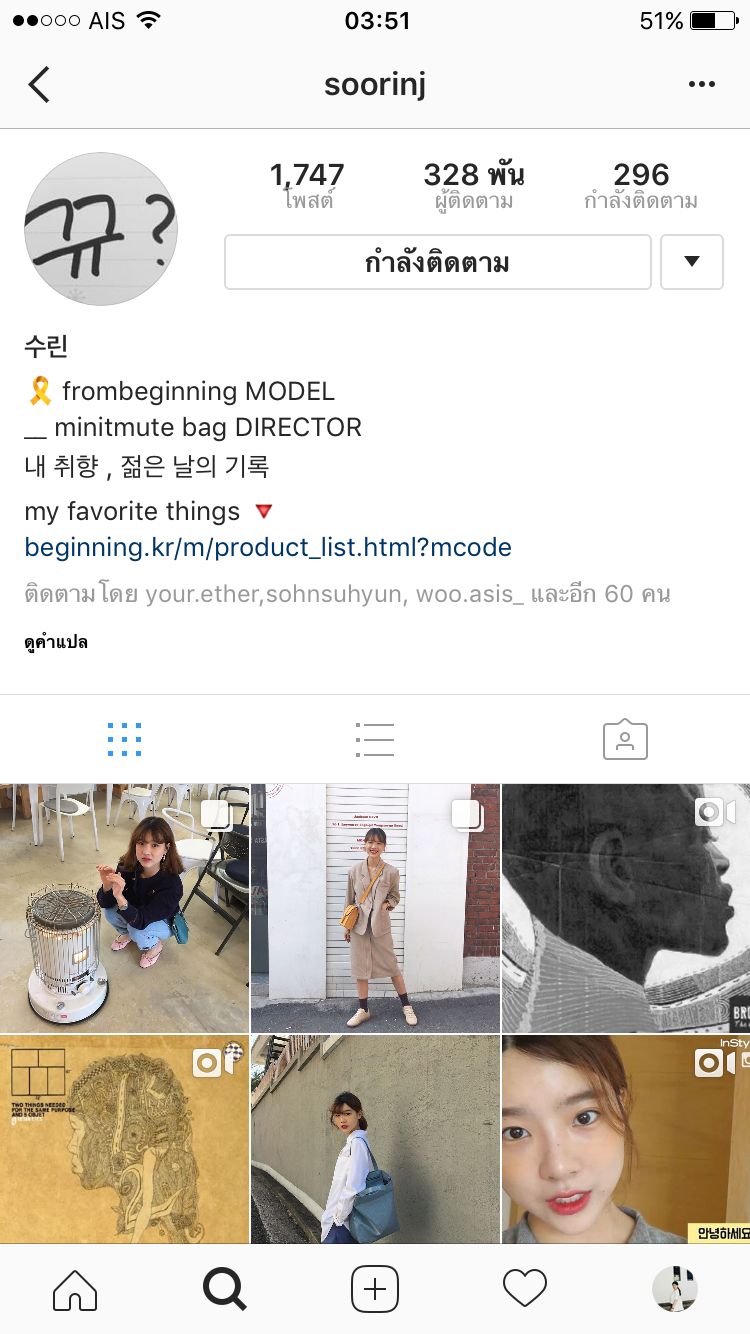Create a new post with plus icon
Screen dimensions: 750x1334
(375, 1289)
